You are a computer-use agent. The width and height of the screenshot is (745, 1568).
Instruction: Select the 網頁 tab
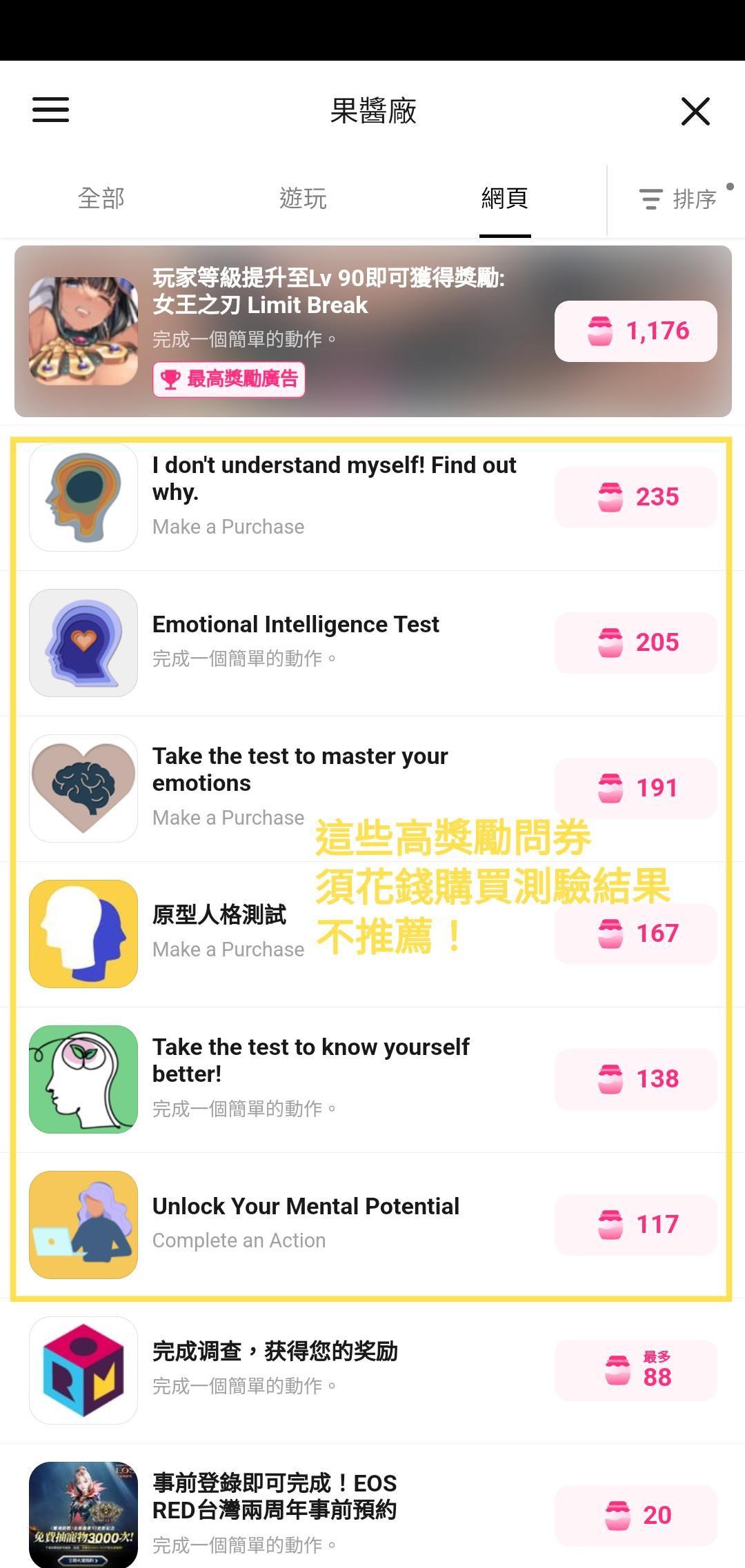(505, 199)
